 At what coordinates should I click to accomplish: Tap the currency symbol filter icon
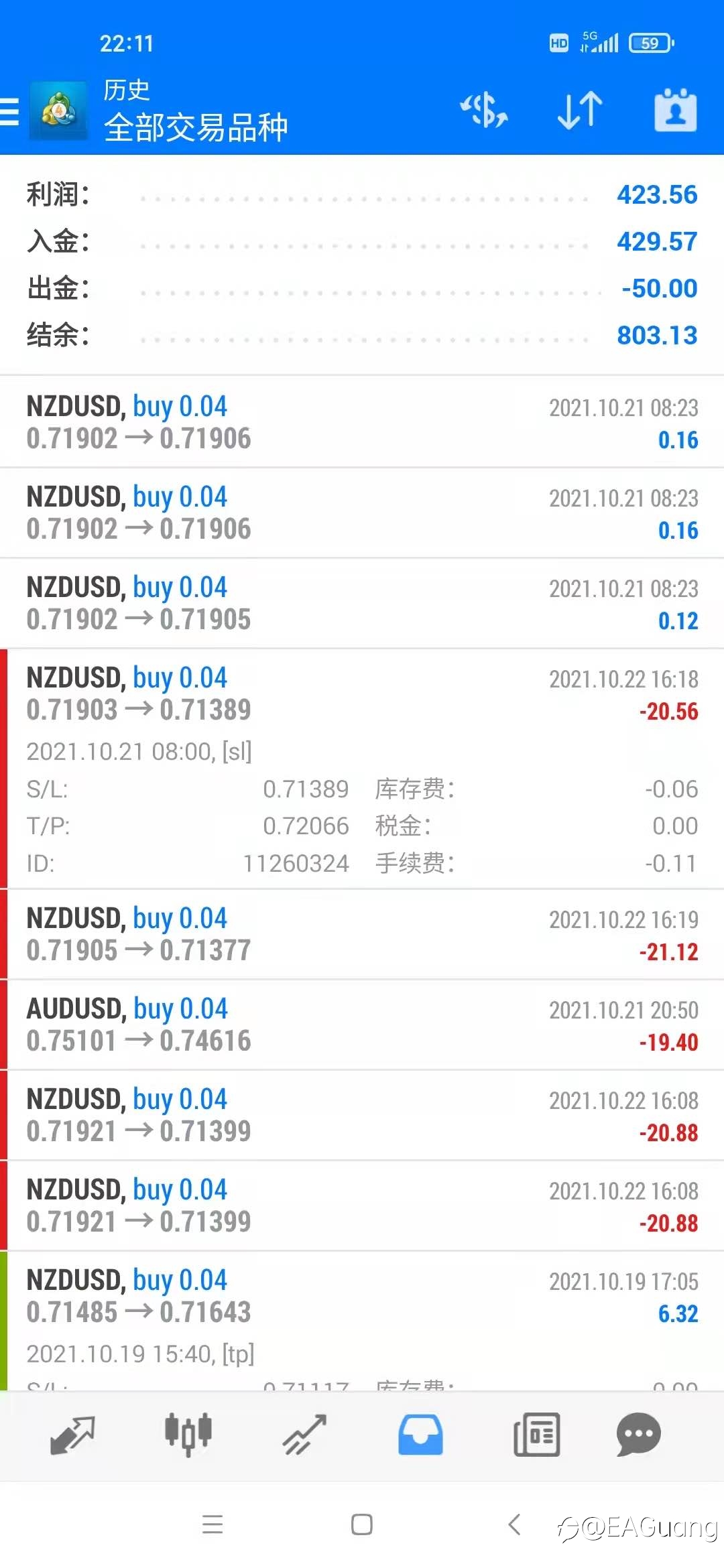(x=484, y=111)
